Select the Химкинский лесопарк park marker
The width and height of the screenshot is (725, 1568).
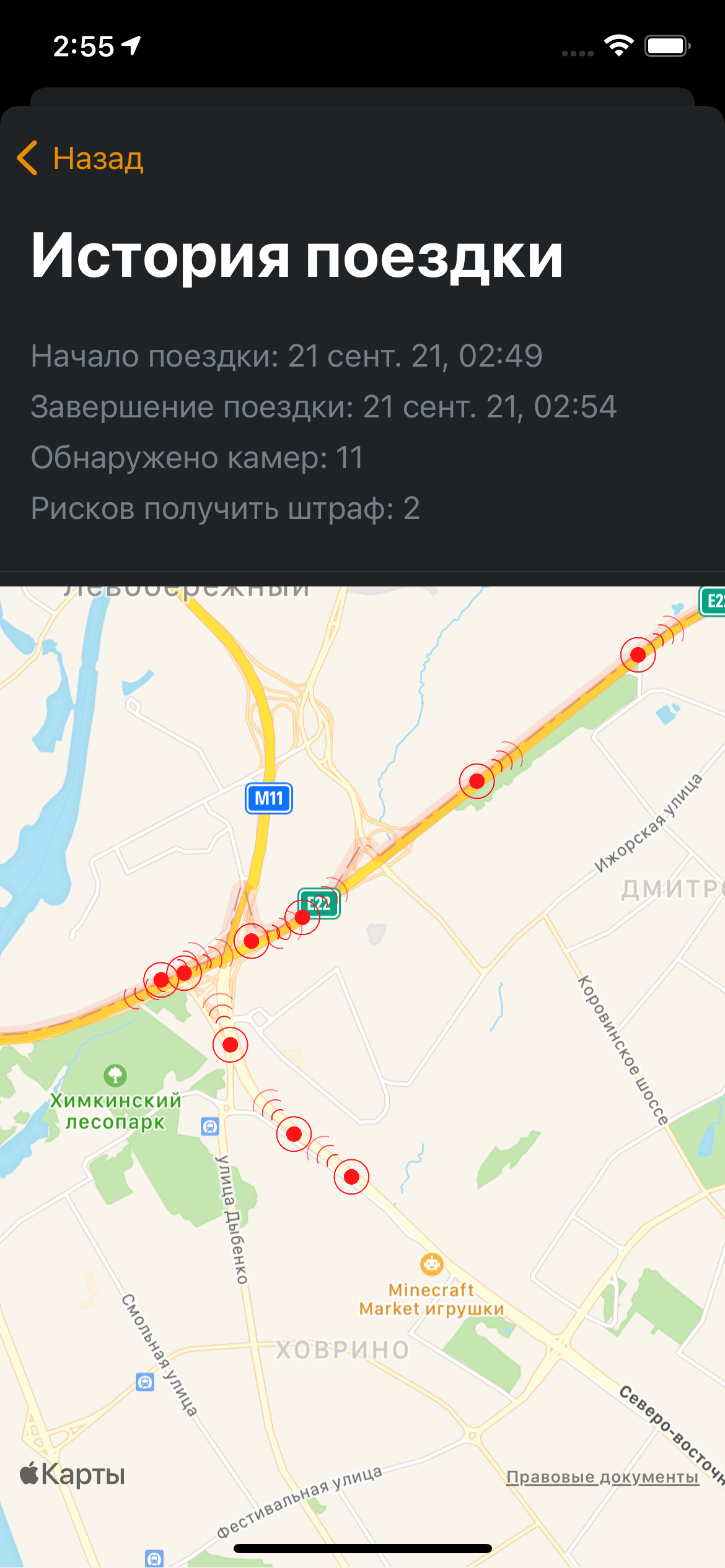pyautogui.click(x=115, y=1075)
